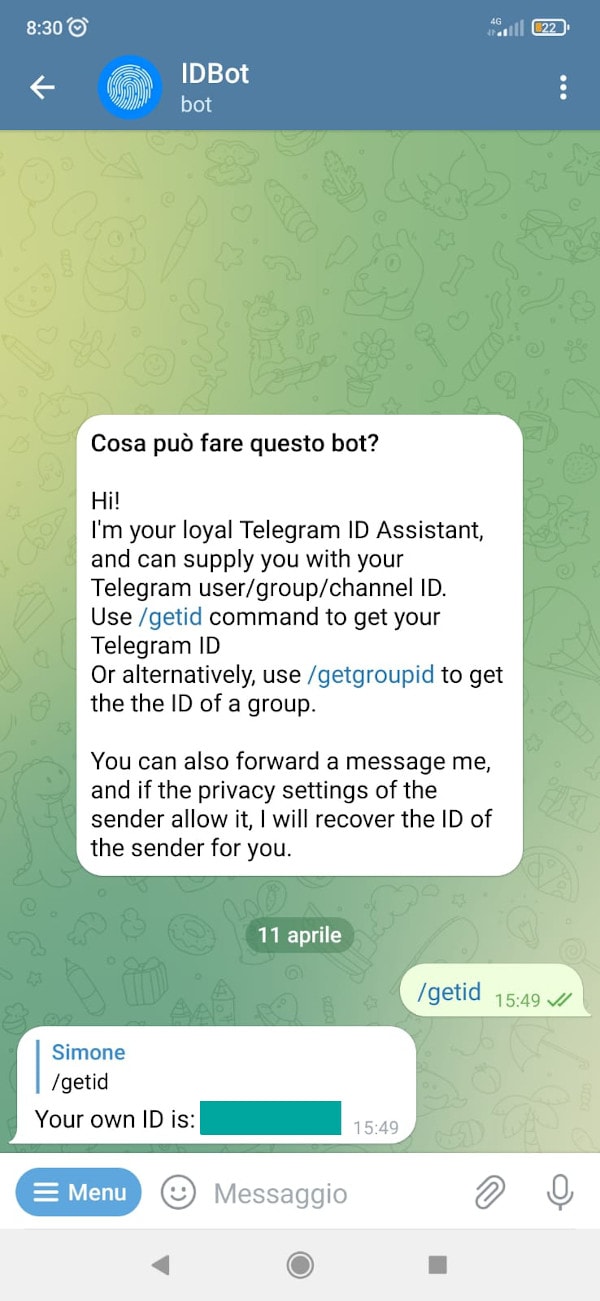Attach a file with the paperclip
600x1301 pixels.
pos(488,1192)
